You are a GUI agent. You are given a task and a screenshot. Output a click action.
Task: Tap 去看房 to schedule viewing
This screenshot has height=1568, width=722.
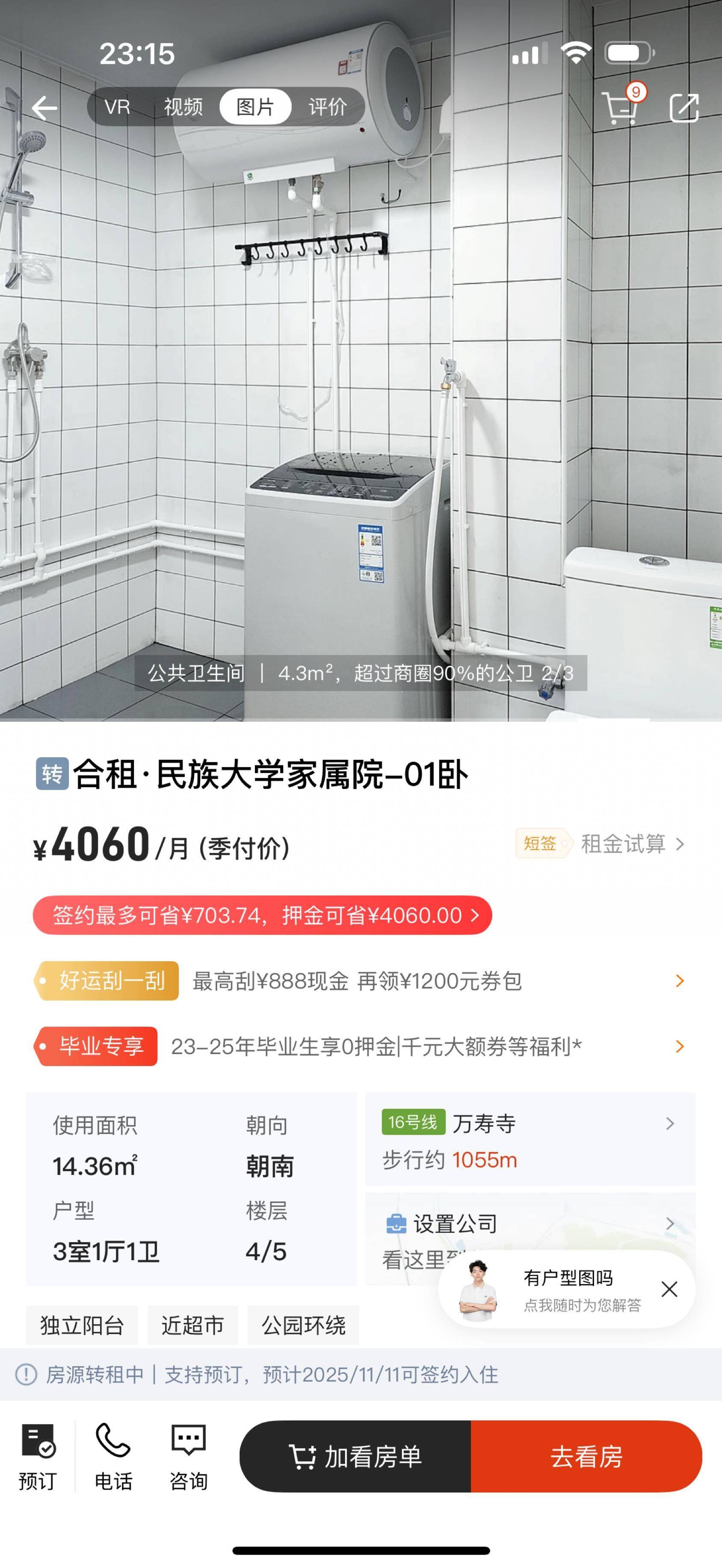586,1456
